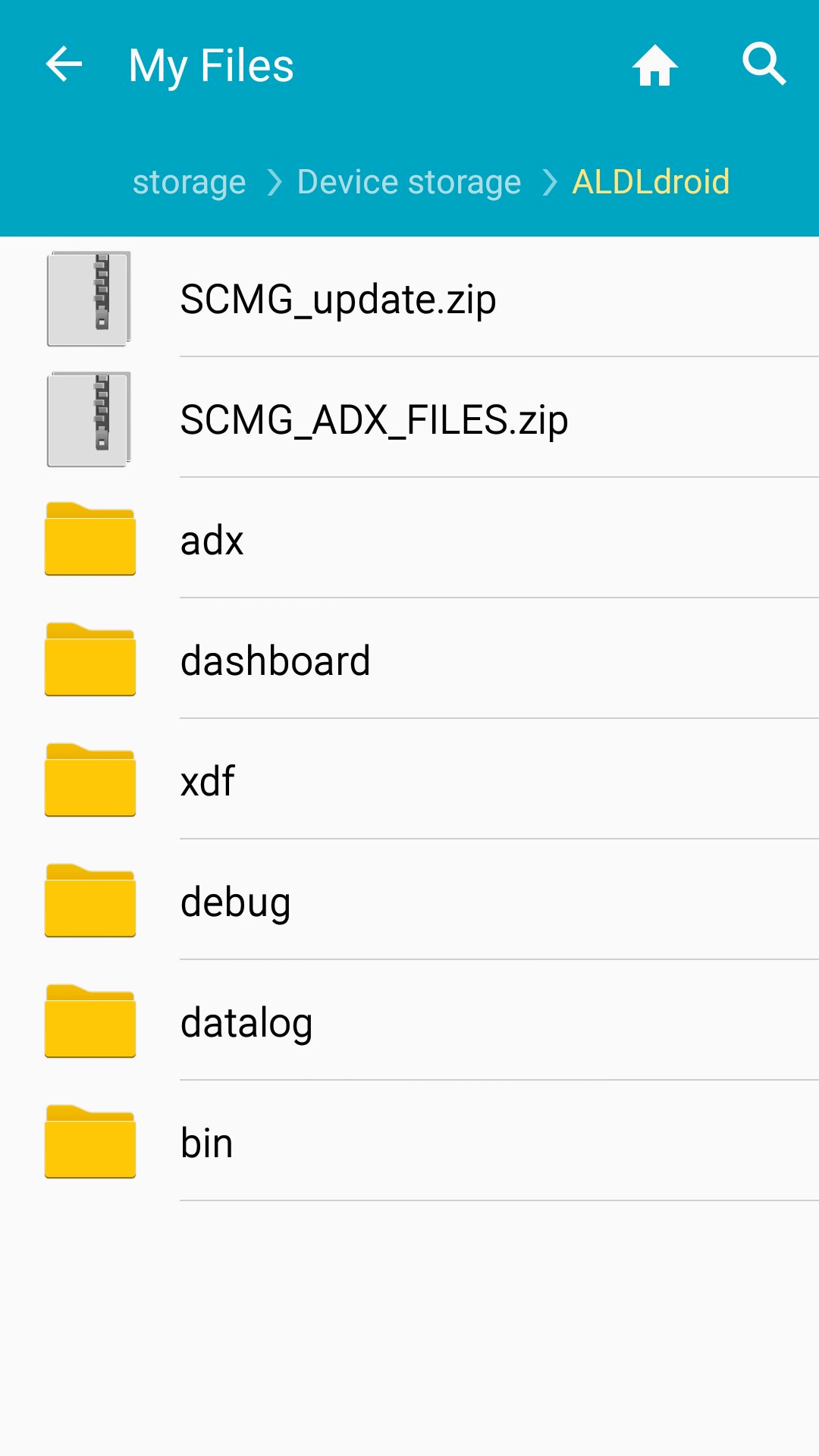Open the search magnifier
819x1456 pixels.
[764, 64]
